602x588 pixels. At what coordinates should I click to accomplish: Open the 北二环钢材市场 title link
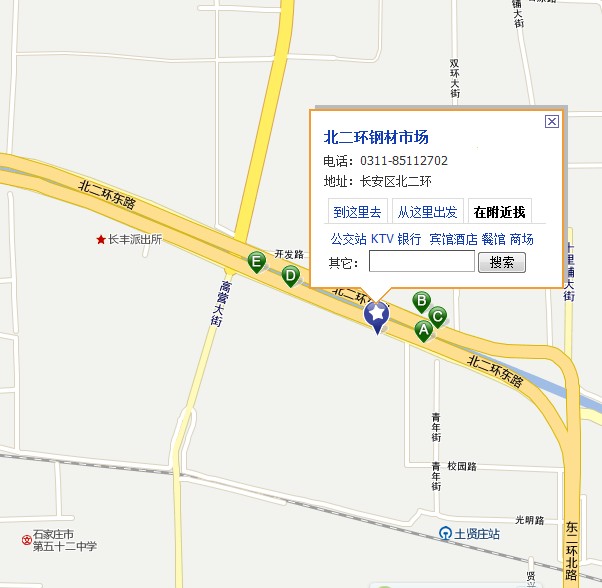376,137
